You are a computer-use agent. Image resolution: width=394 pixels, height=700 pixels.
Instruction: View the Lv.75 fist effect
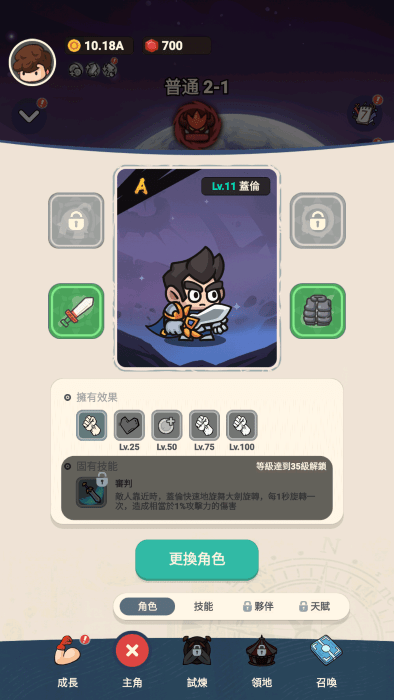coord(204,425)
